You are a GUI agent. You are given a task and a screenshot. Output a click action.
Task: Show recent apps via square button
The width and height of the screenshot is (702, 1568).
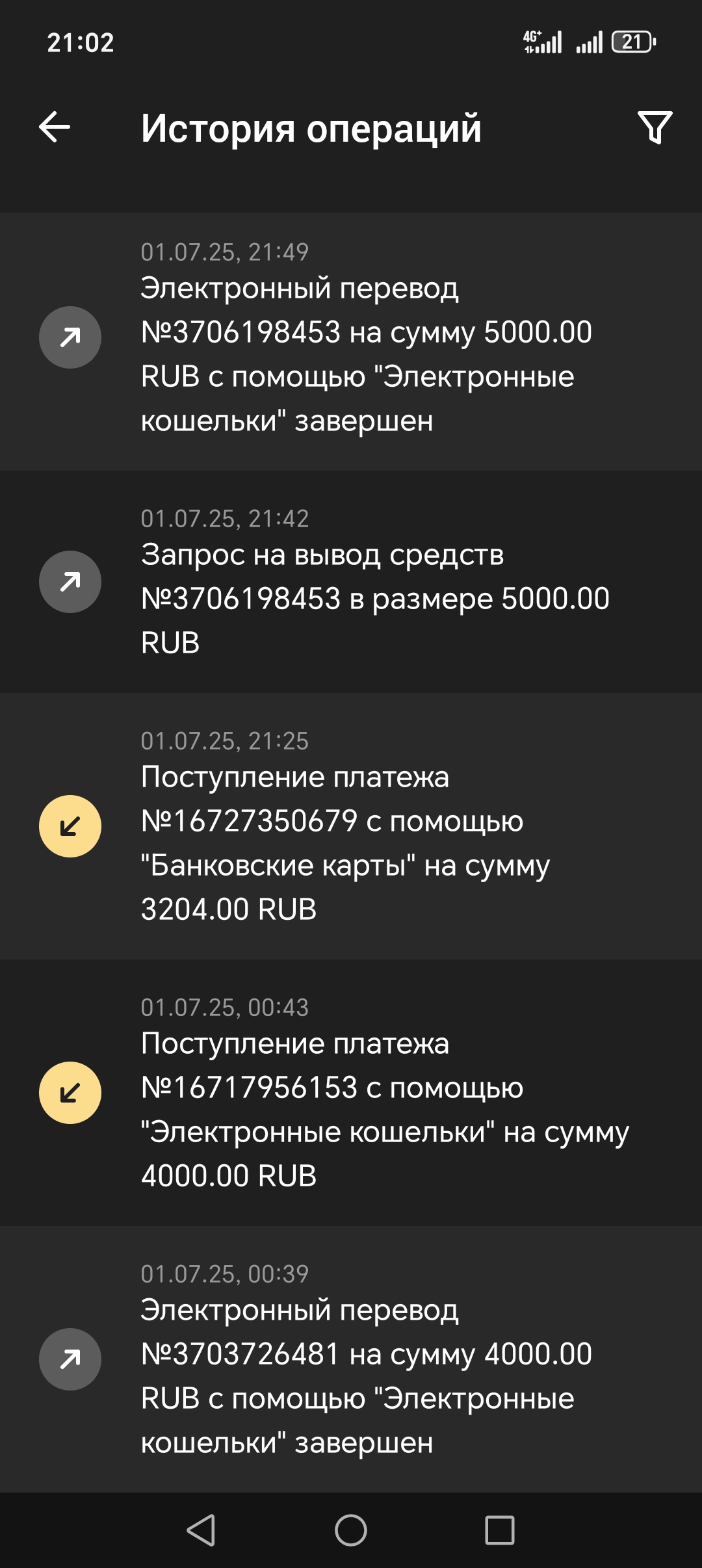[500, 1530]
